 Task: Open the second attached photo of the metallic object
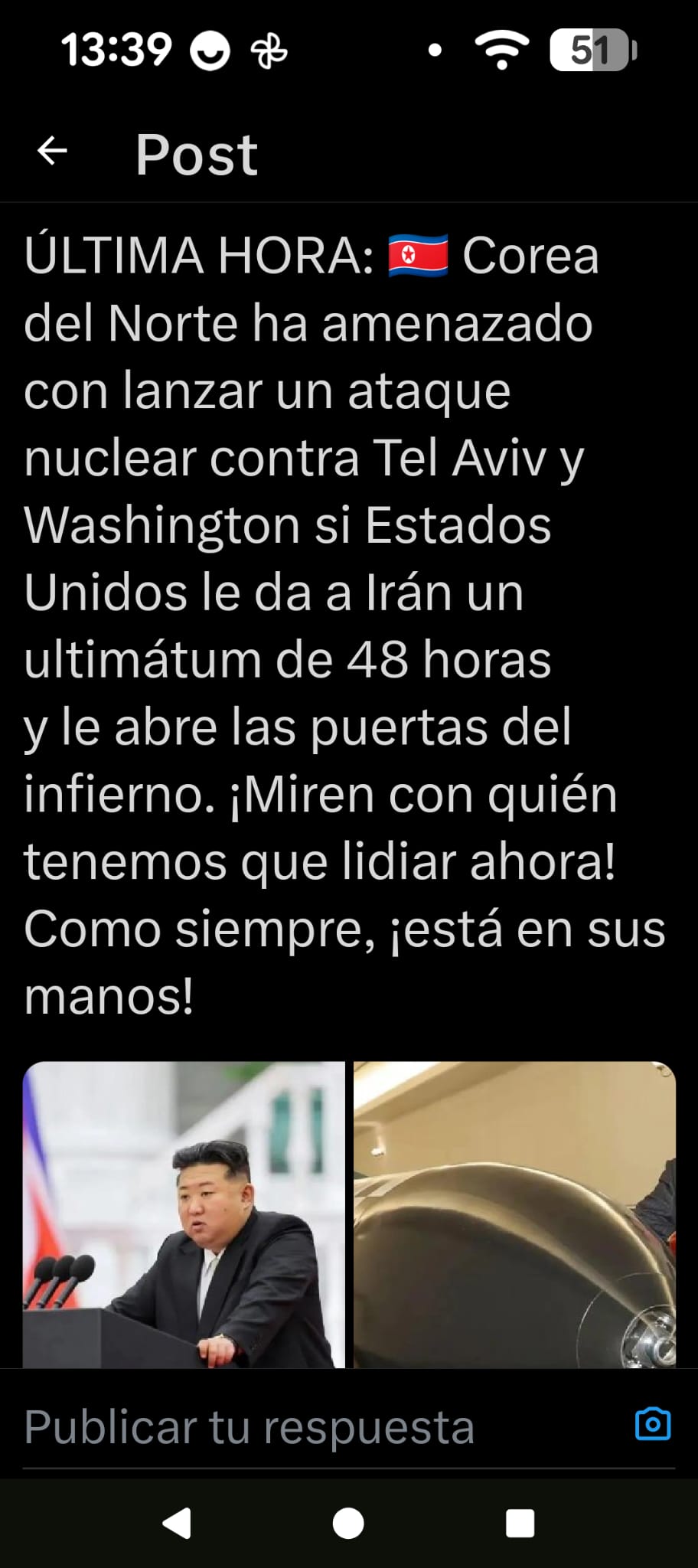point(514,1214)
